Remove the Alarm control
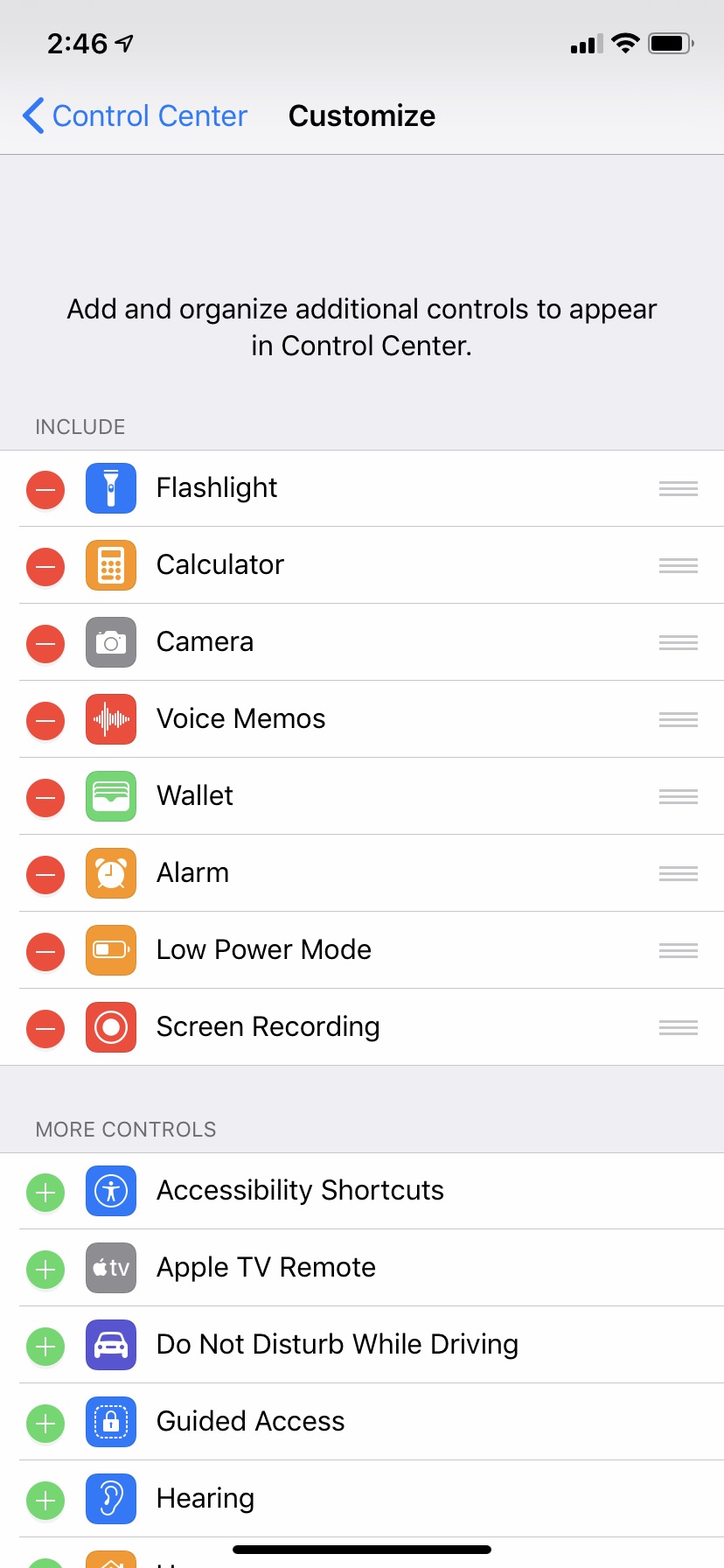The image size is (724, 1568). point(45,874)
